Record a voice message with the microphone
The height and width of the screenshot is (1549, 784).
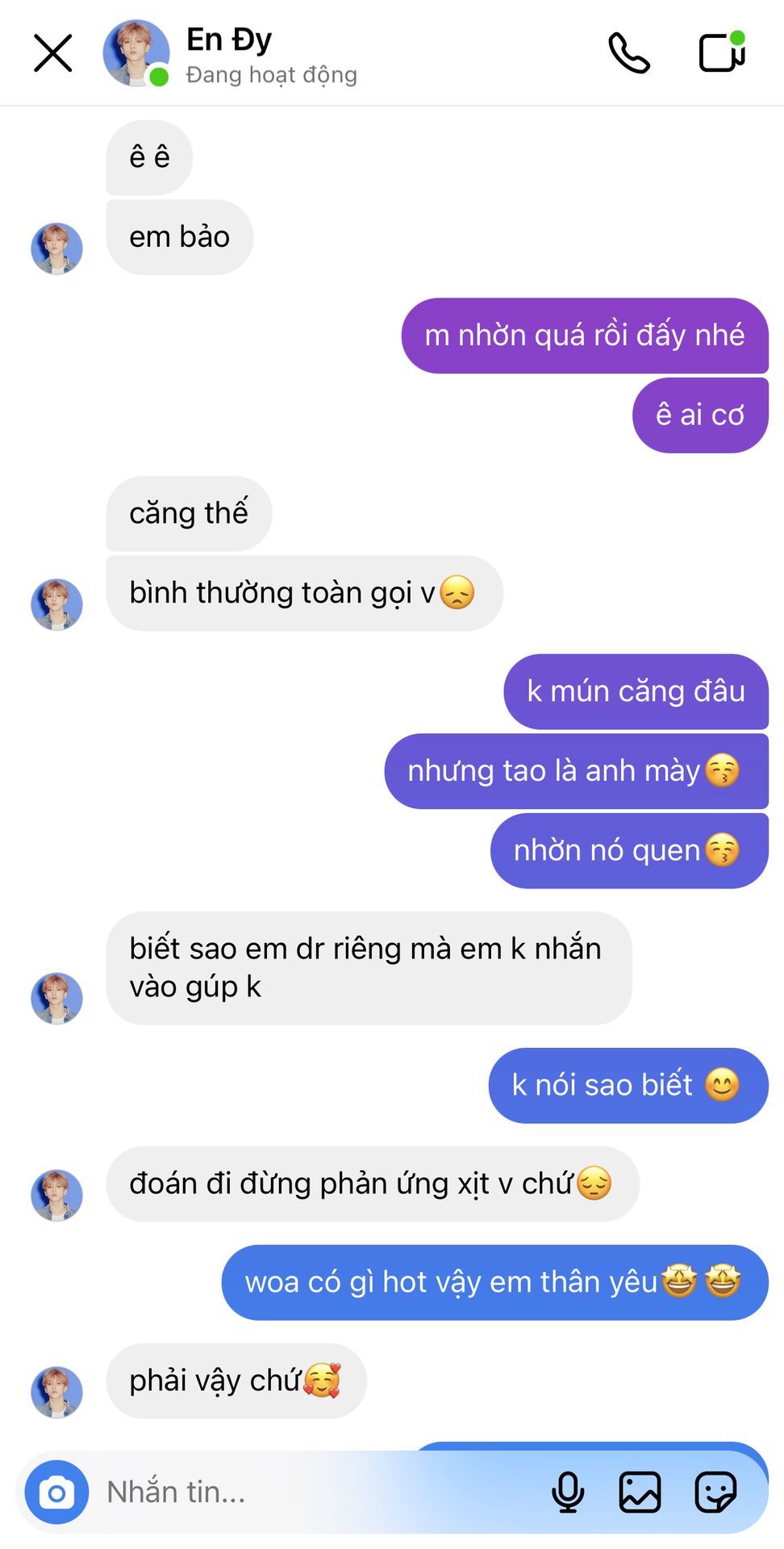pyautogui.click(x=568, y=1493)
